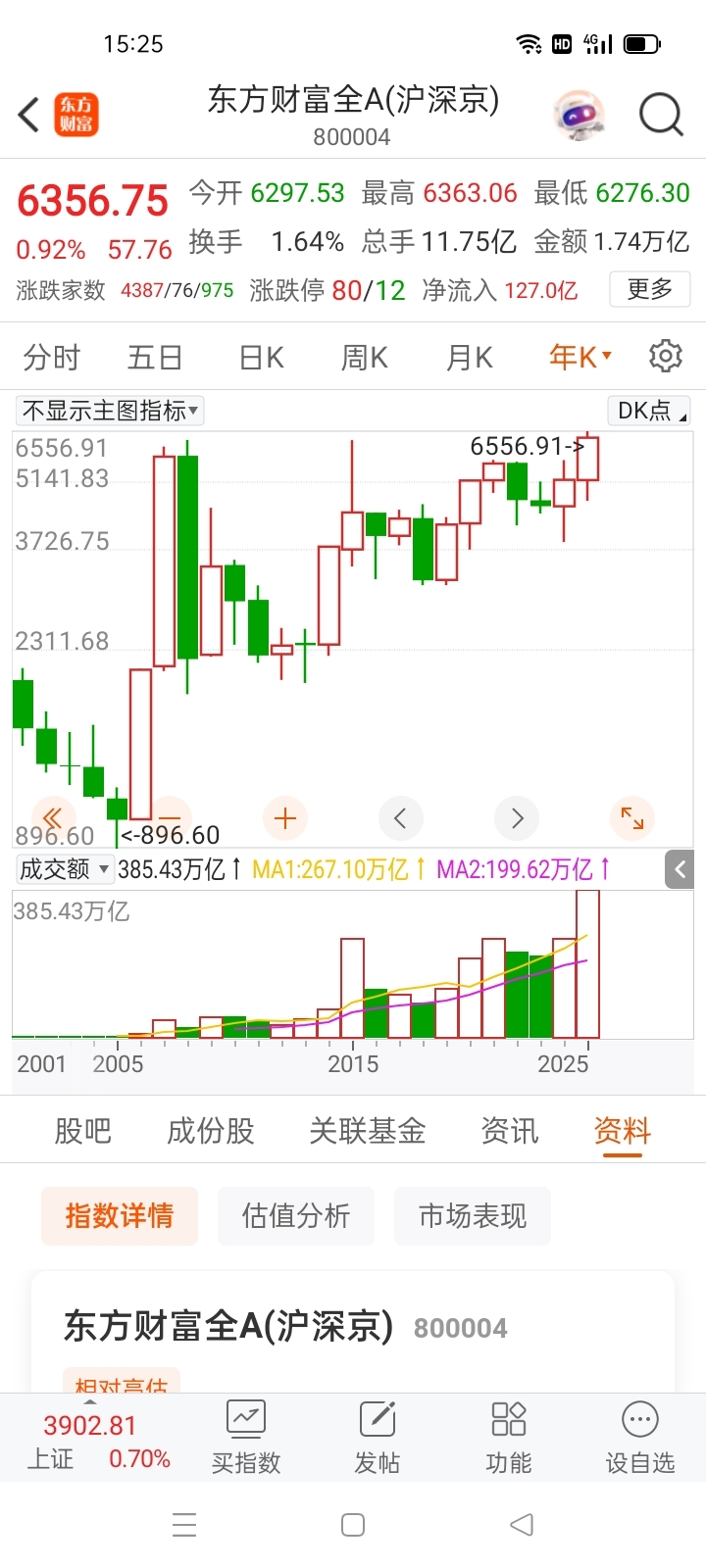This screenshot has width=706, height=1568.
Task: Zoom in the chart with the plus button
Action: tap(285, 818)
